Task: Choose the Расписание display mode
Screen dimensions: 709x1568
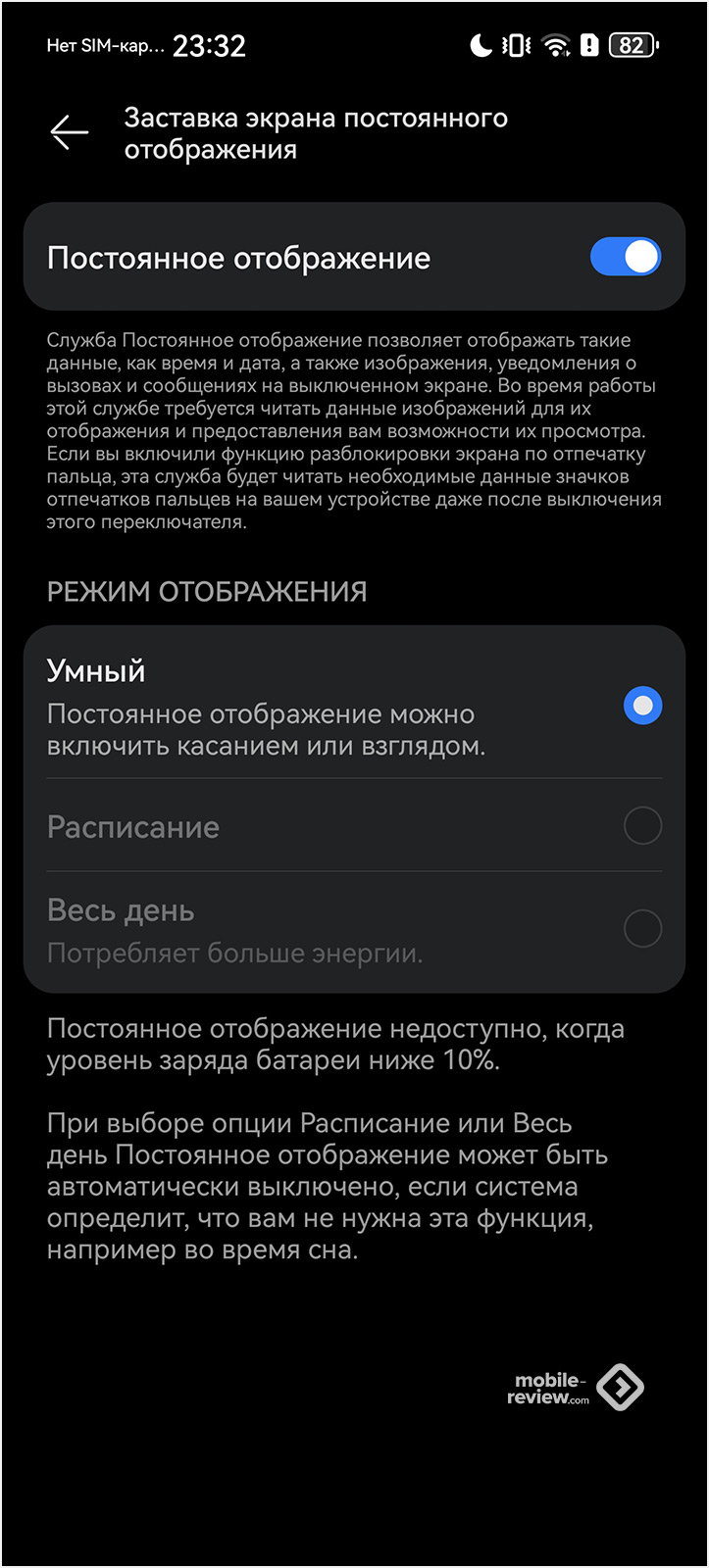Action: click(x=642, y=826)
